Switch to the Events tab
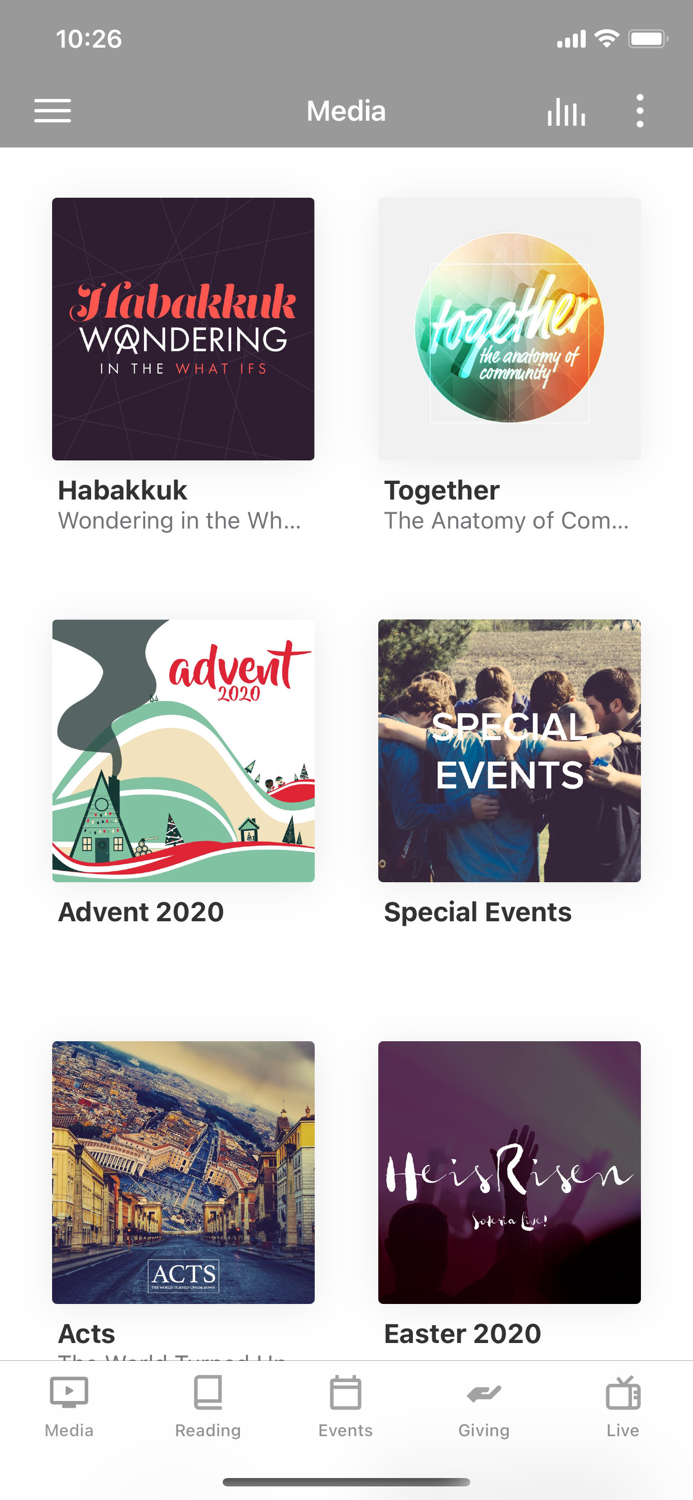The height and width of the screenshot is (1500, 693). tap(346, 1407)
